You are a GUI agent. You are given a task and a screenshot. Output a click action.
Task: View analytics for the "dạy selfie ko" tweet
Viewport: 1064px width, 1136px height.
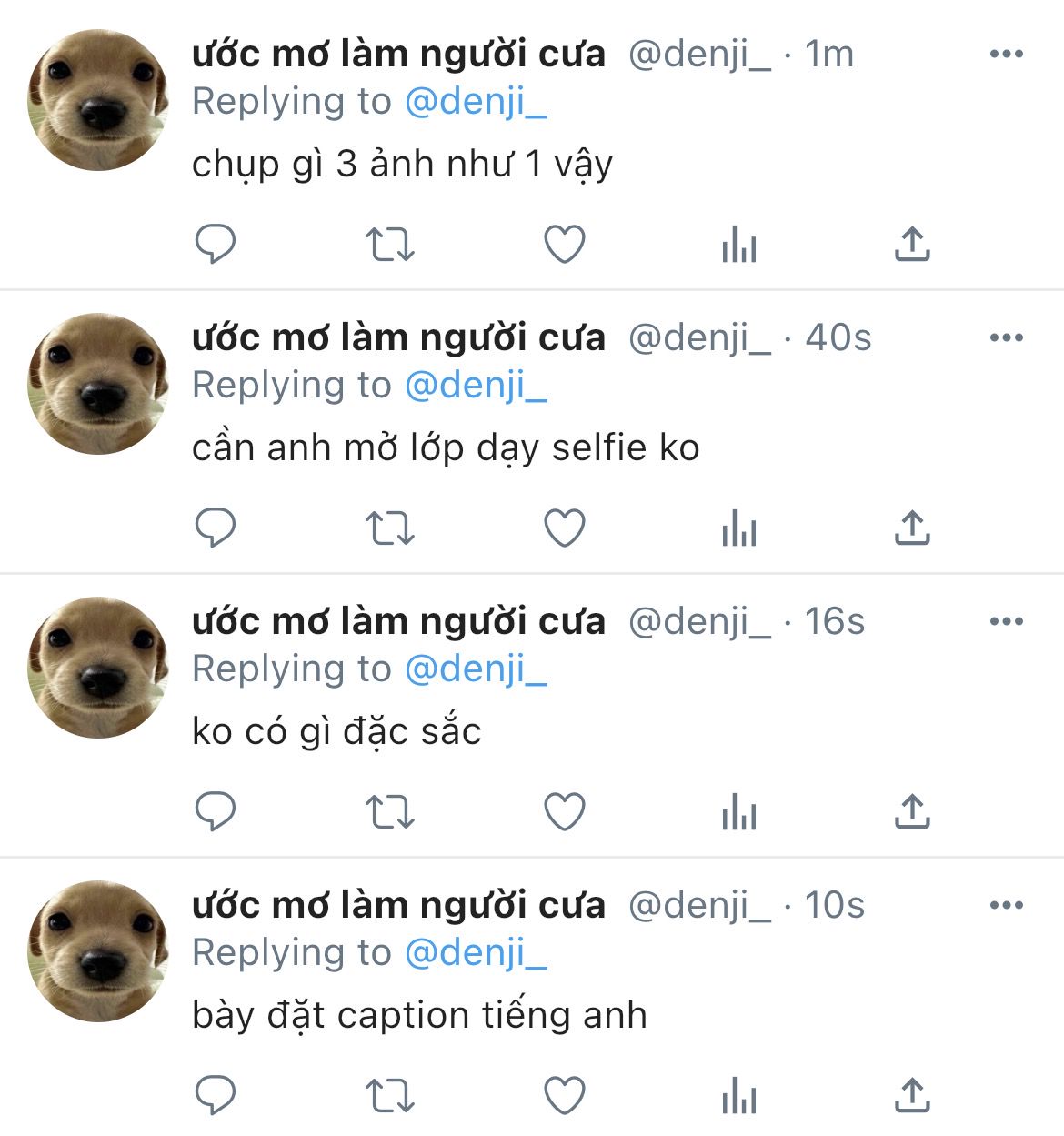(738, 528)
